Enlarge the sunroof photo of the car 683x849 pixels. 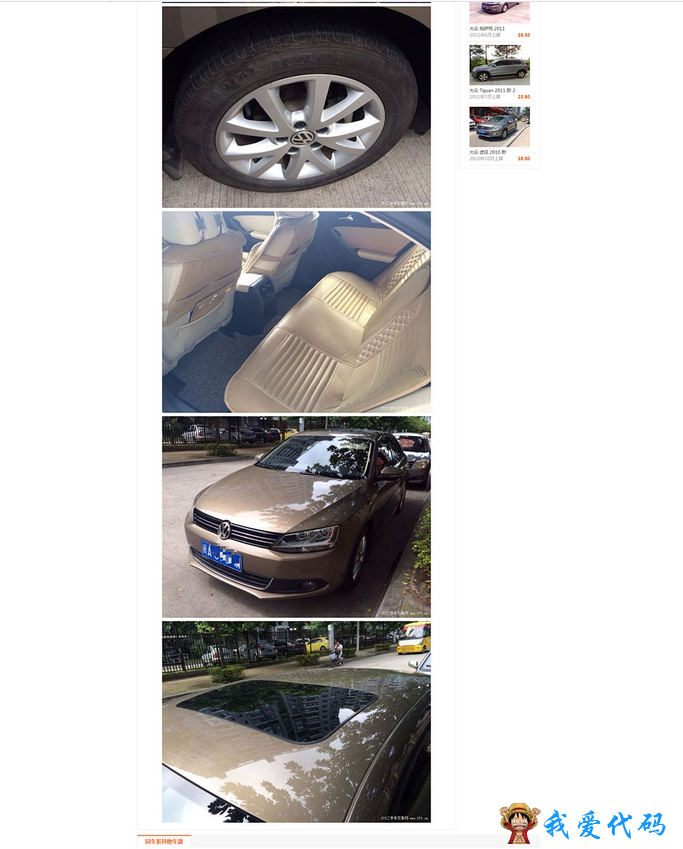296,721
